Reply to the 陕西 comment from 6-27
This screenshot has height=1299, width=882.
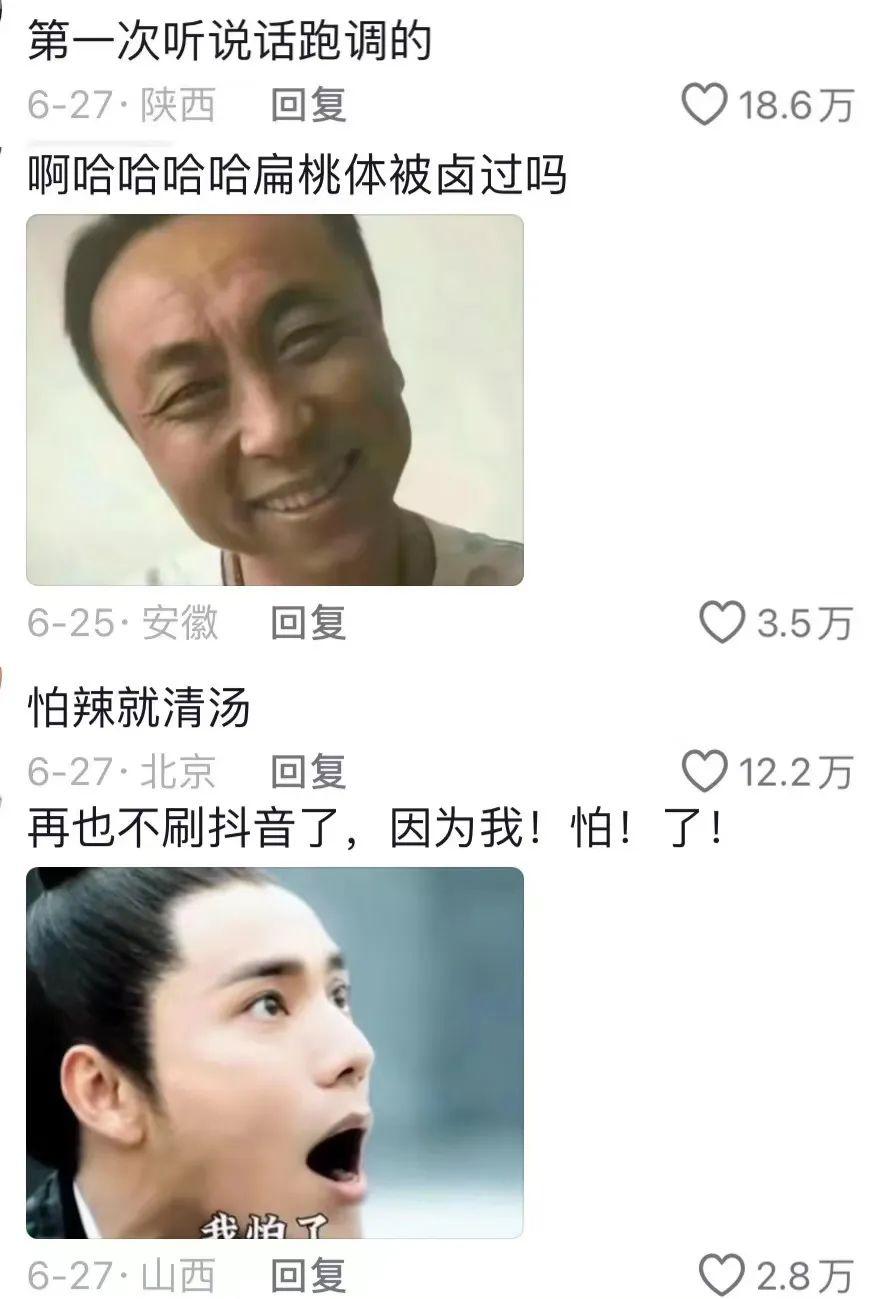tap(309, 104)
